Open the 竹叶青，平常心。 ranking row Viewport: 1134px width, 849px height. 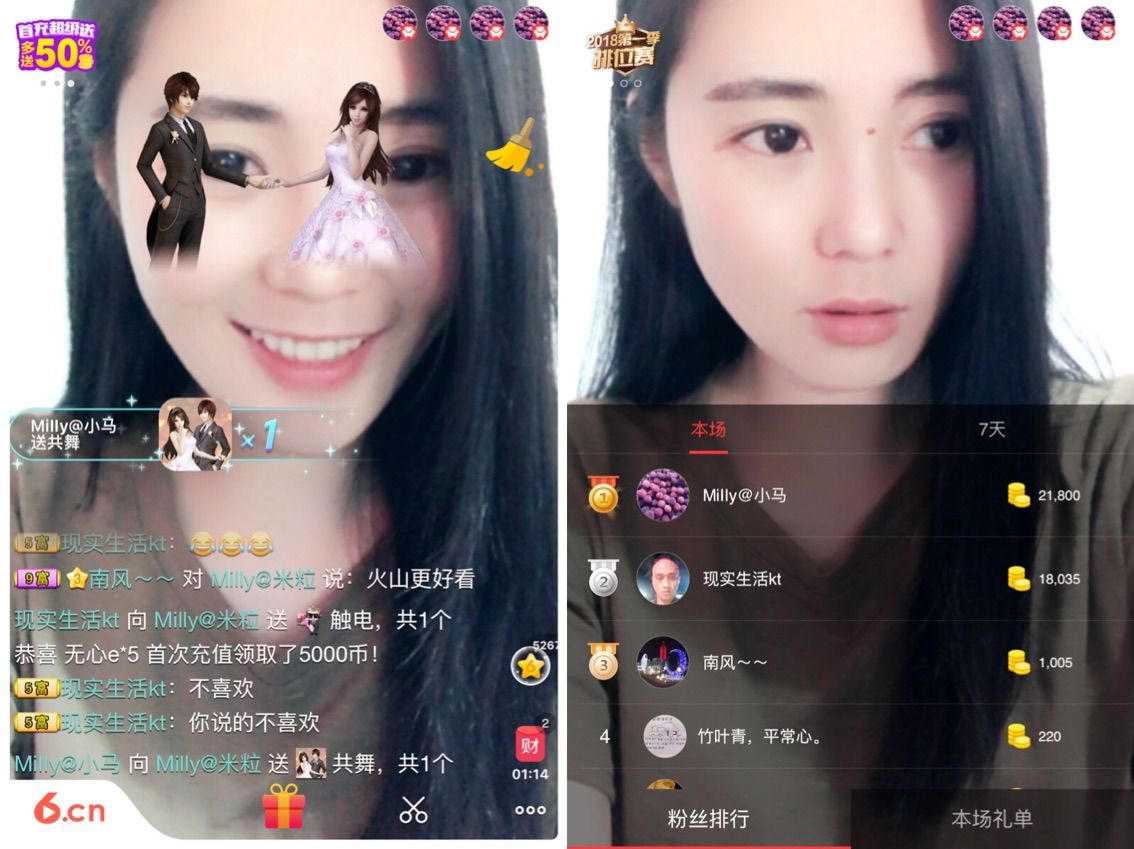tap(759, 737)
